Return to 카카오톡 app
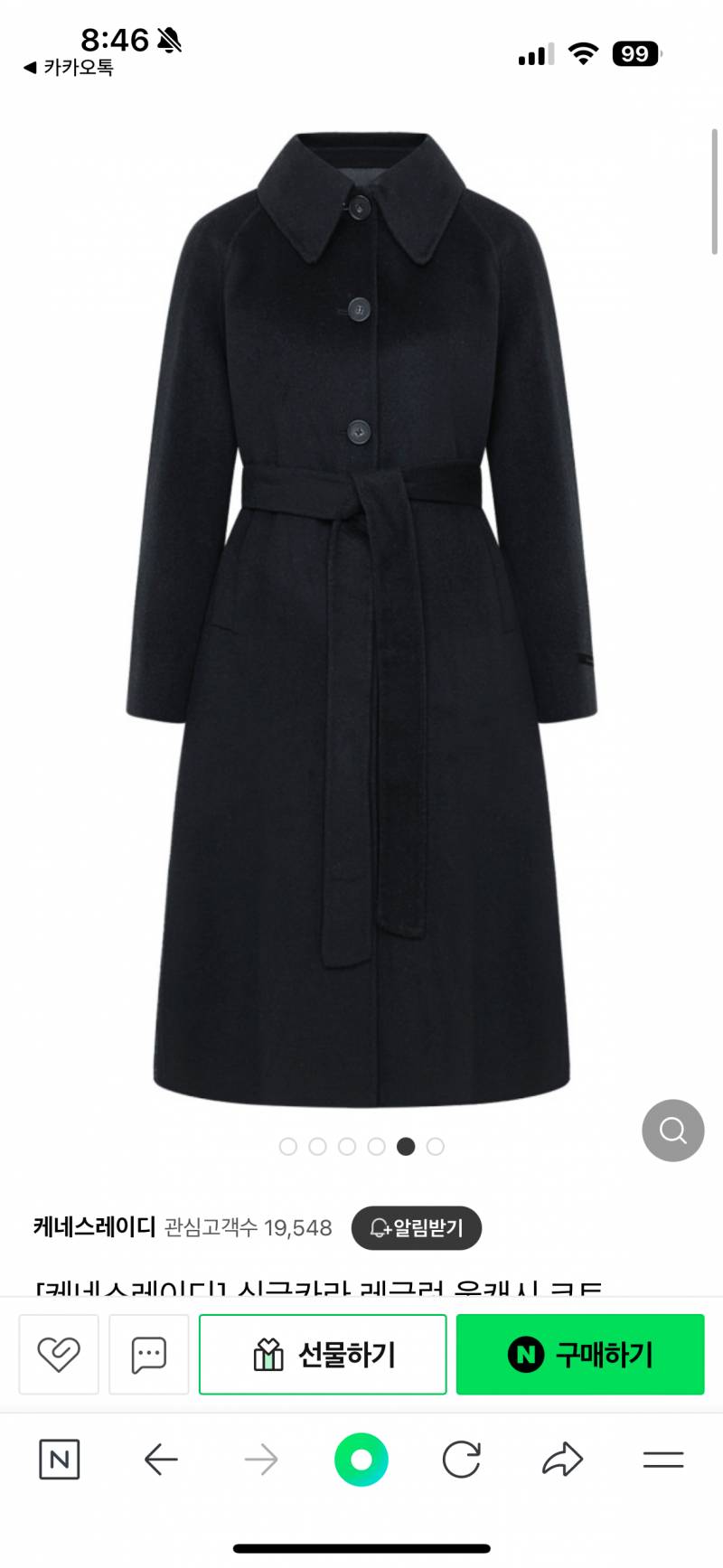 [x=69, y=67]
